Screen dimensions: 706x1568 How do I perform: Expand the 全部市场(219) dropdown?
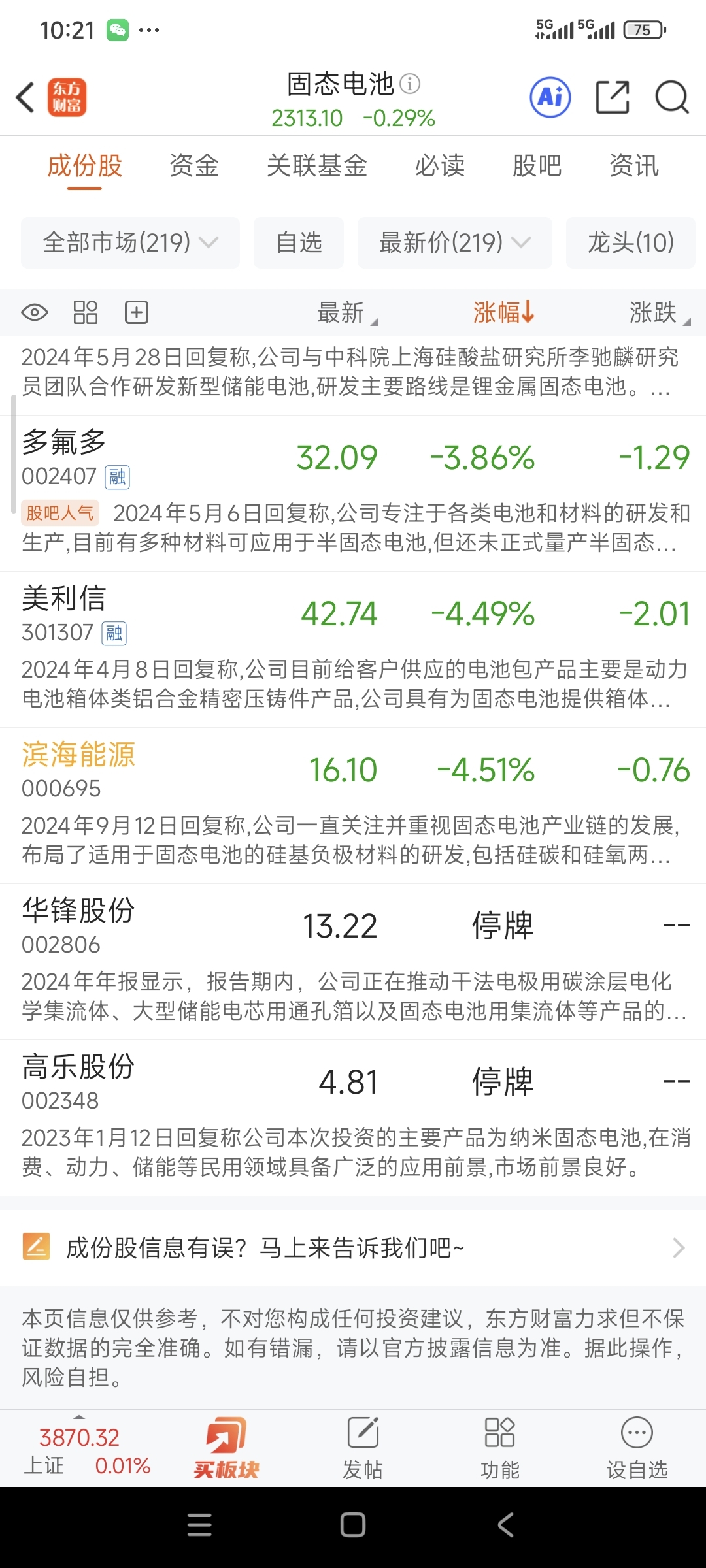tap(130, 243)
